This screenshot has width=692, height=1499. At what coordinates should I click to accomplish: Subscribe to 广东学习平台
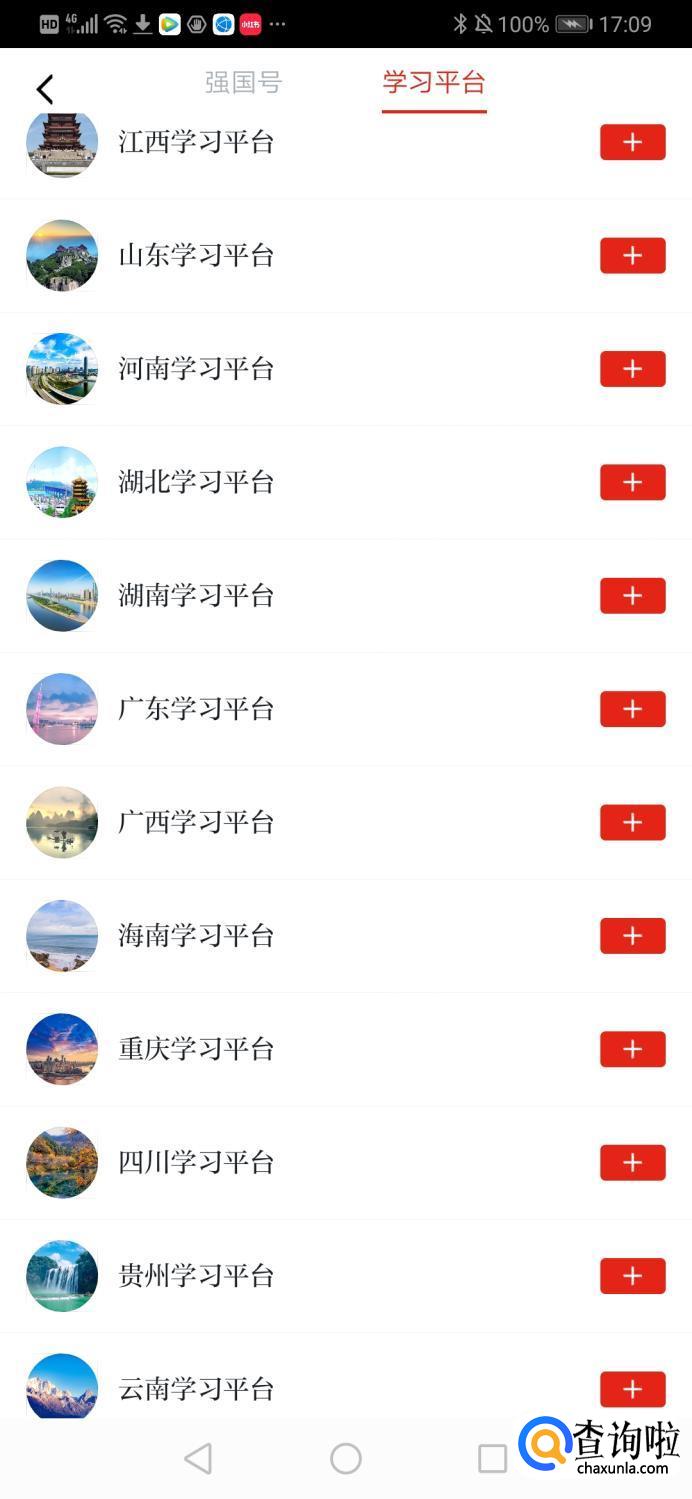632,709
